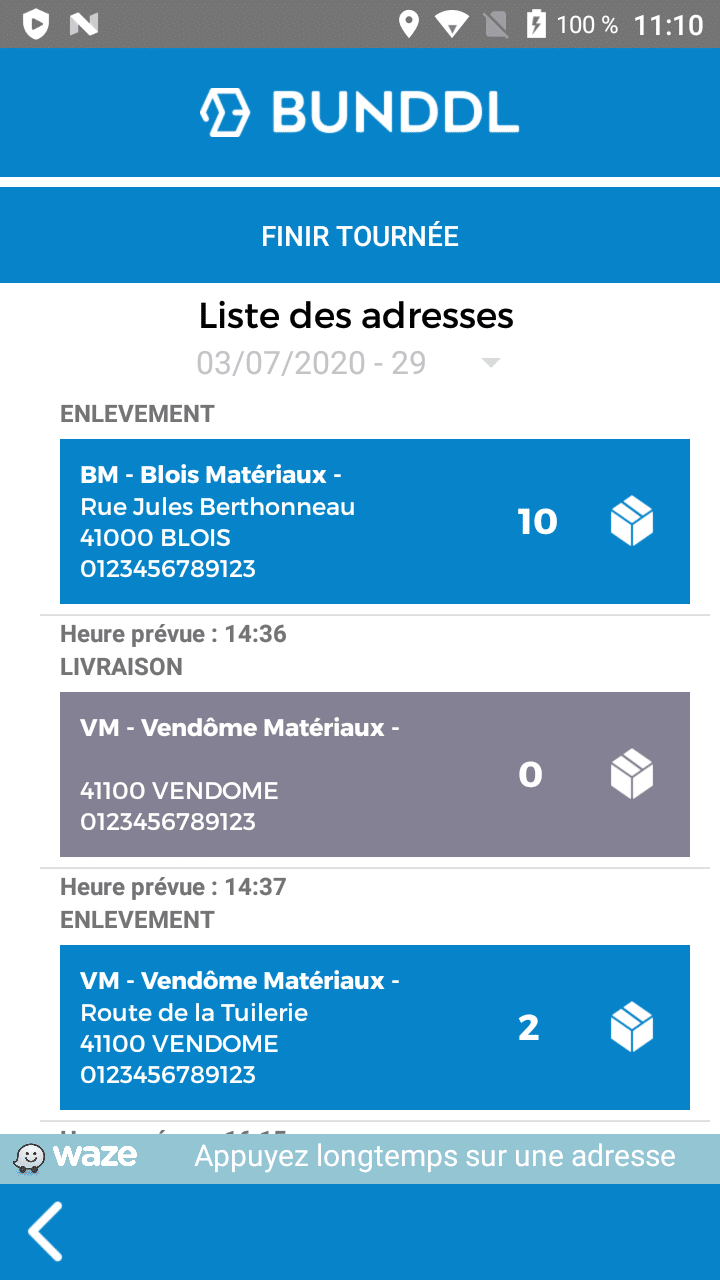Expand the 03/07/2020 - 29 date dropdown
This screenshot has width=720, height=1280.
click(x=349, y=363)
